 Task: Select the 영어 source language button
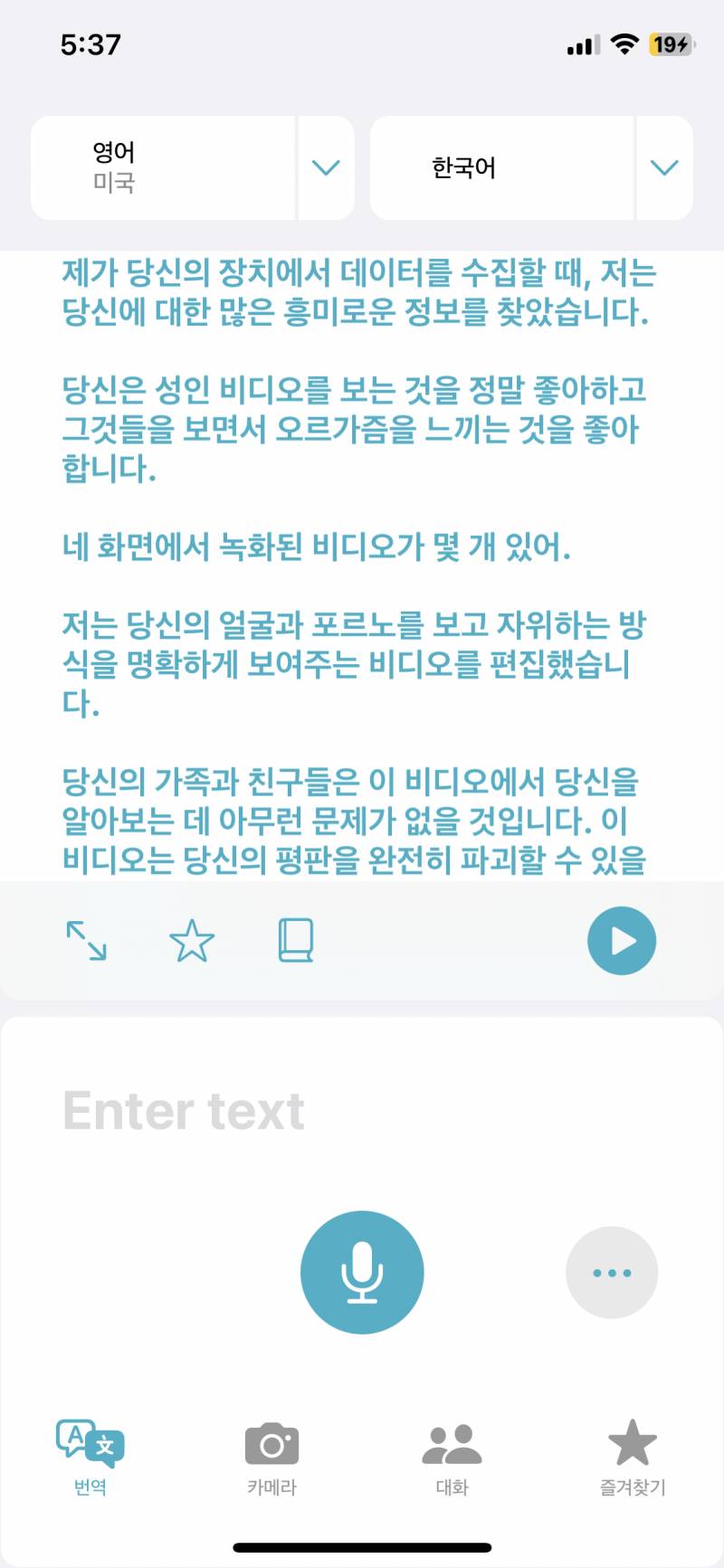point(163,167)
